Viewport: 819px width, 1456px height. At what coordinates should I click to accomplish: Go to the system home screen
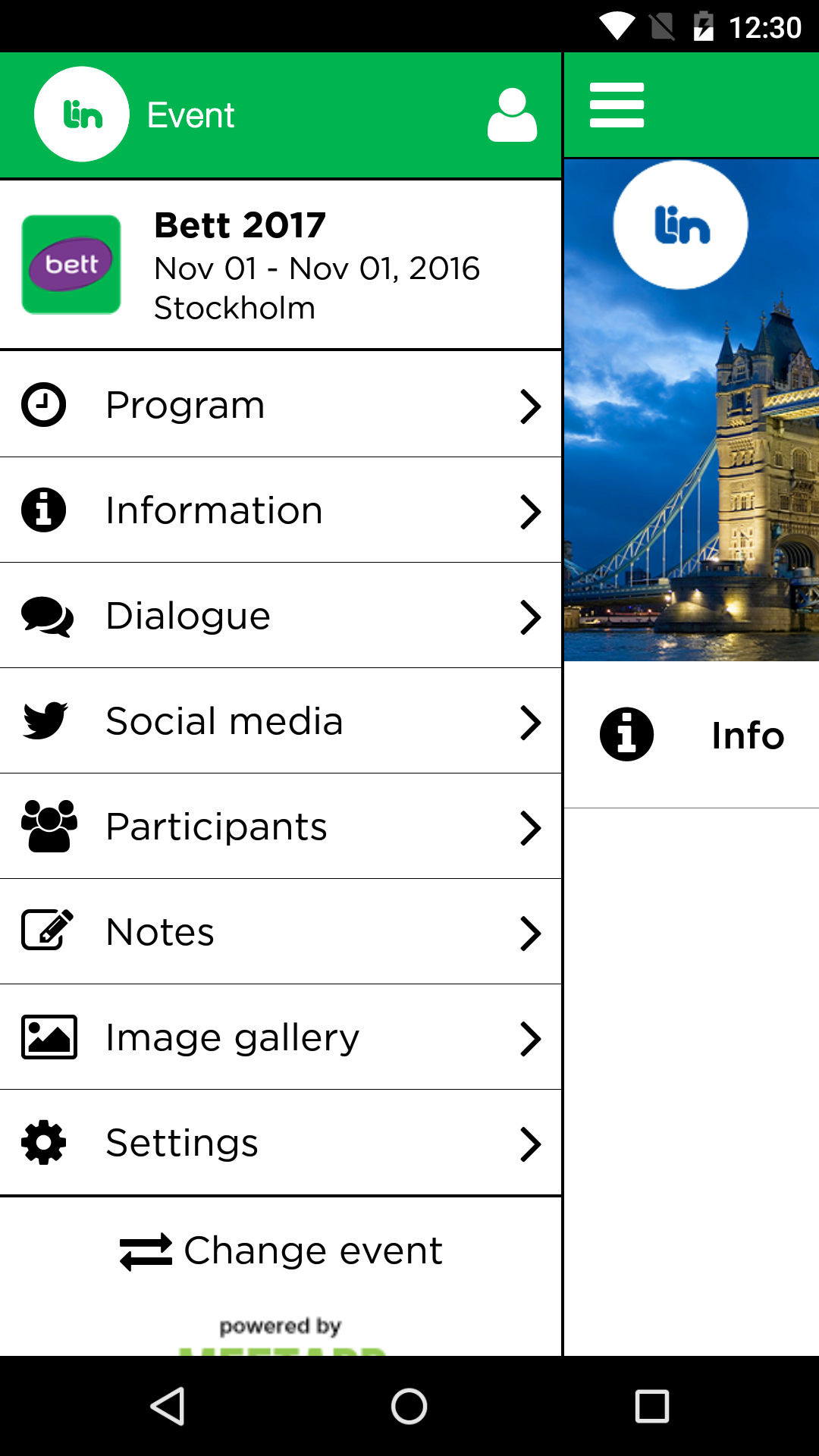click(409, 1407)
